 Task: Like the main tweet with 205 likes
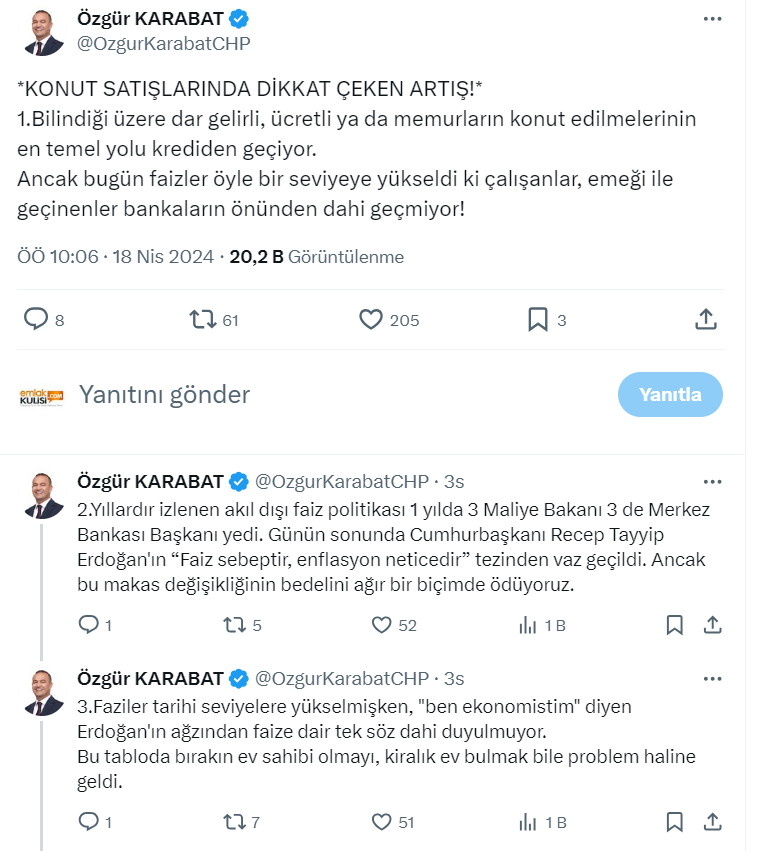point(371,319)
